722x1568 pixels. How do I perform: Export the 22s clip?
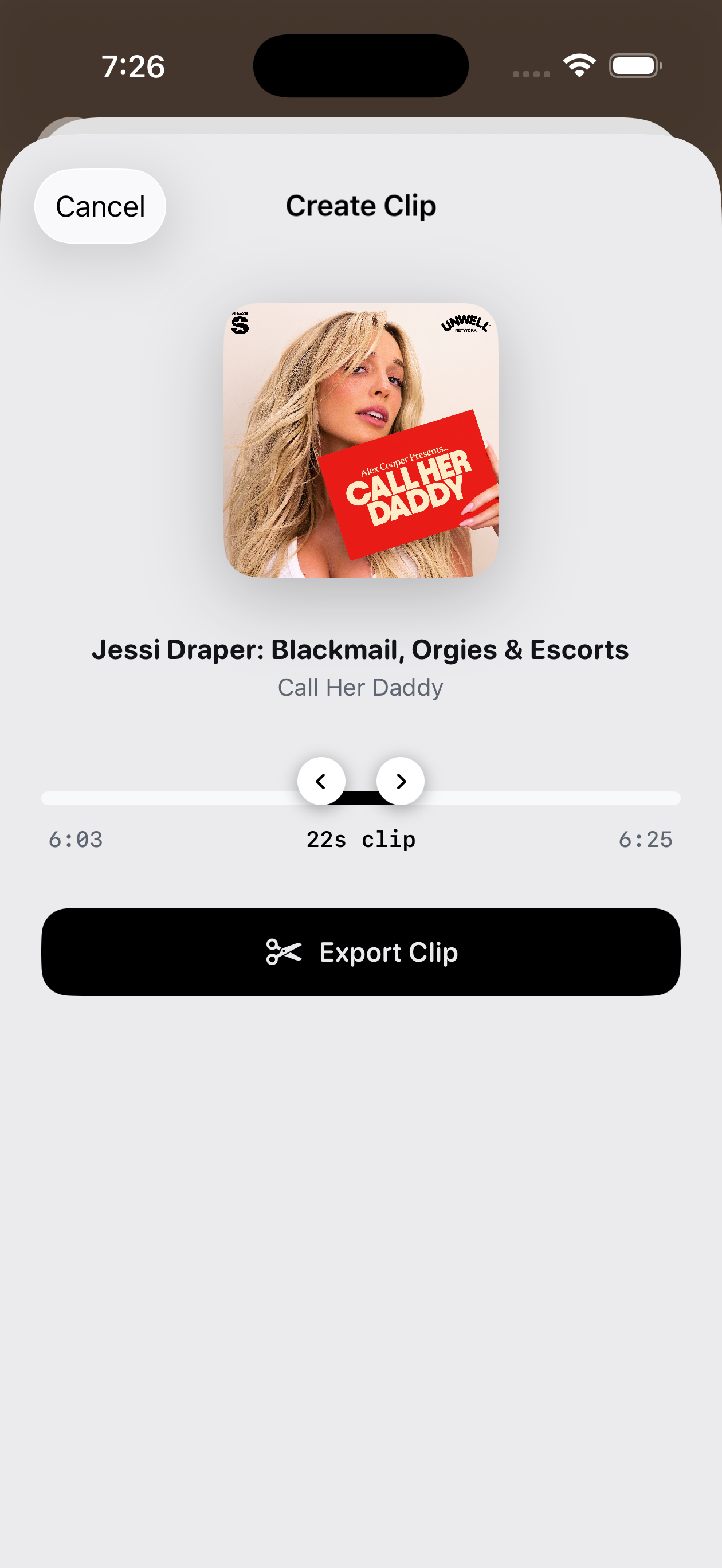pyautogui.click(x=360, y=952)
